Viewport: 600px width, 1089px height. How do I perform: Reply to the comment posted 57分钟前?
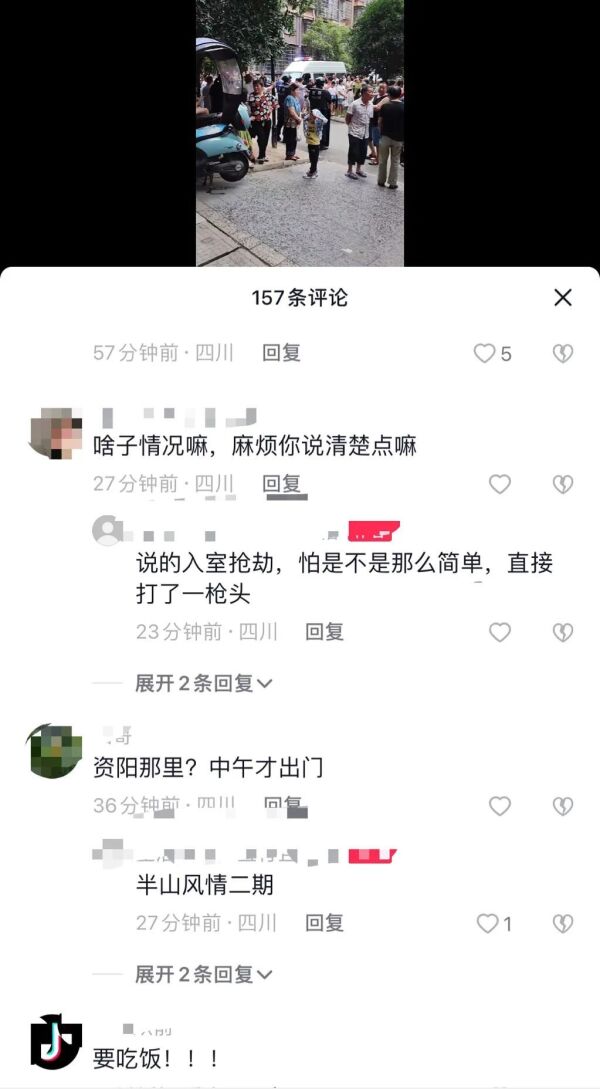pos(281,353)
